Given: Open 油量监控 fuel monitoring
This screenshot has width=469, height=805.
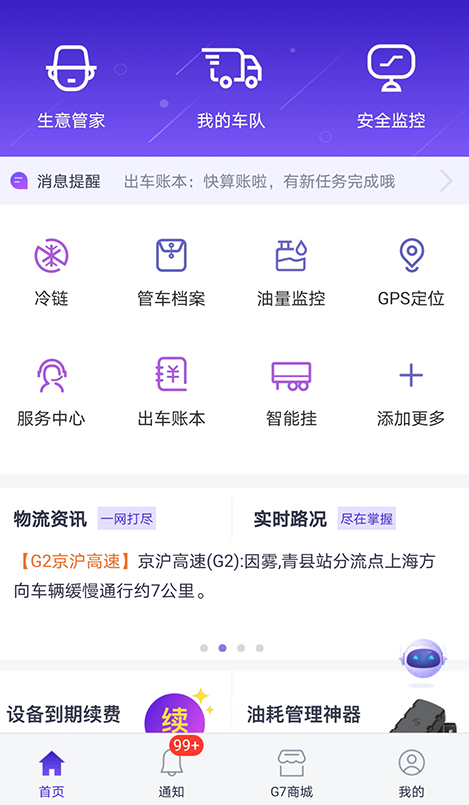Looking at the screenshot, I should click(x=291, y=272).
